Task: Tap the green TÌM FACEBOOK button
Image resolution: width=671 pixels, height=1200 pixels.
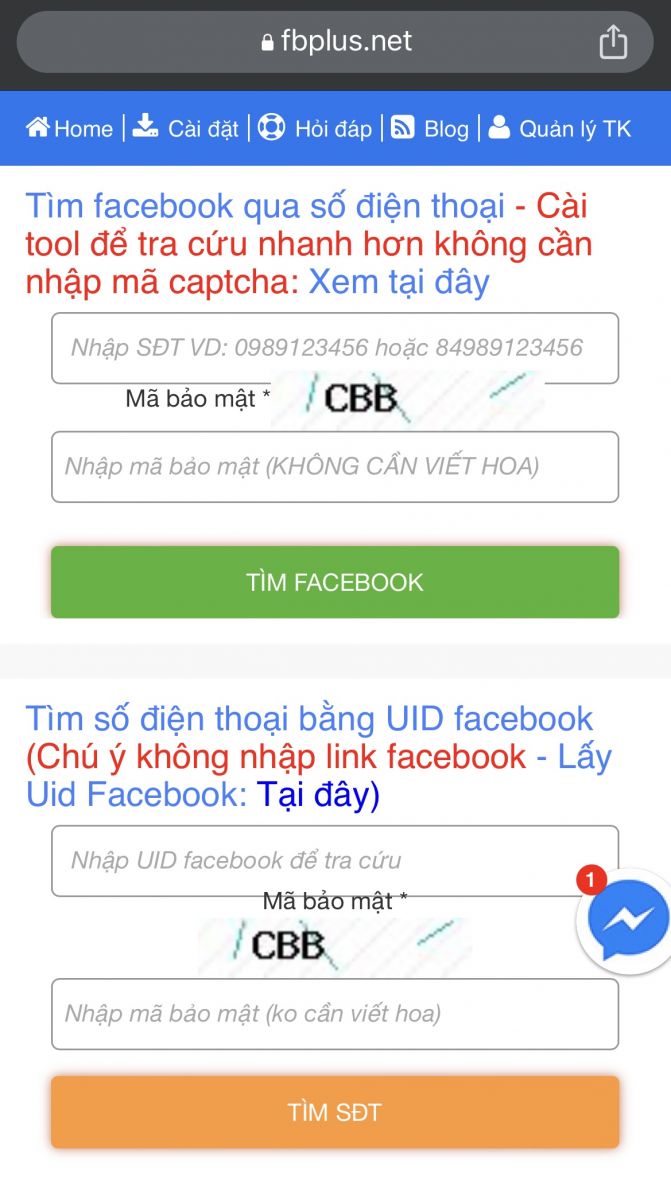Action: tap(335, 582)
